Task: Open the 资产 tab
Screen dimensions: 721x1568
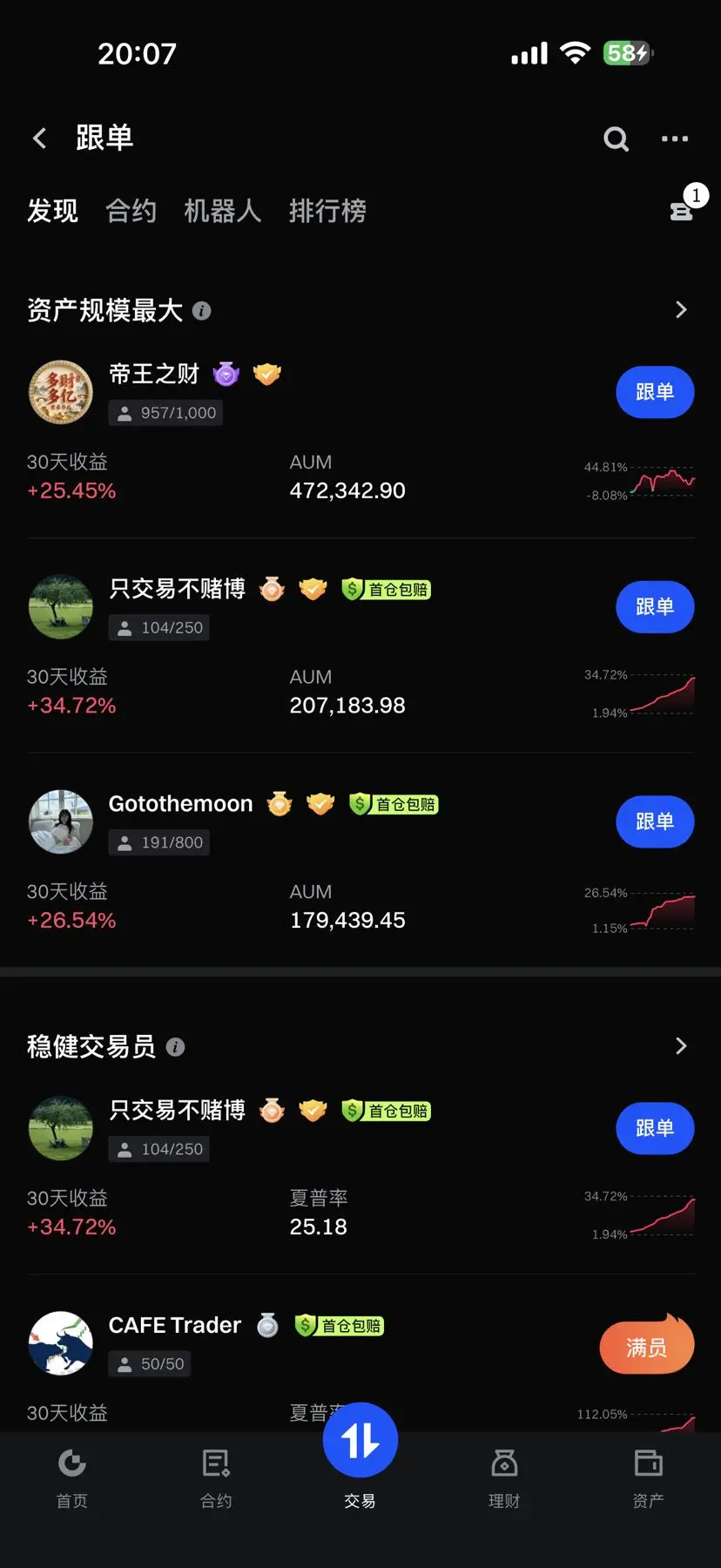Action: click(x=648, y=1477)
